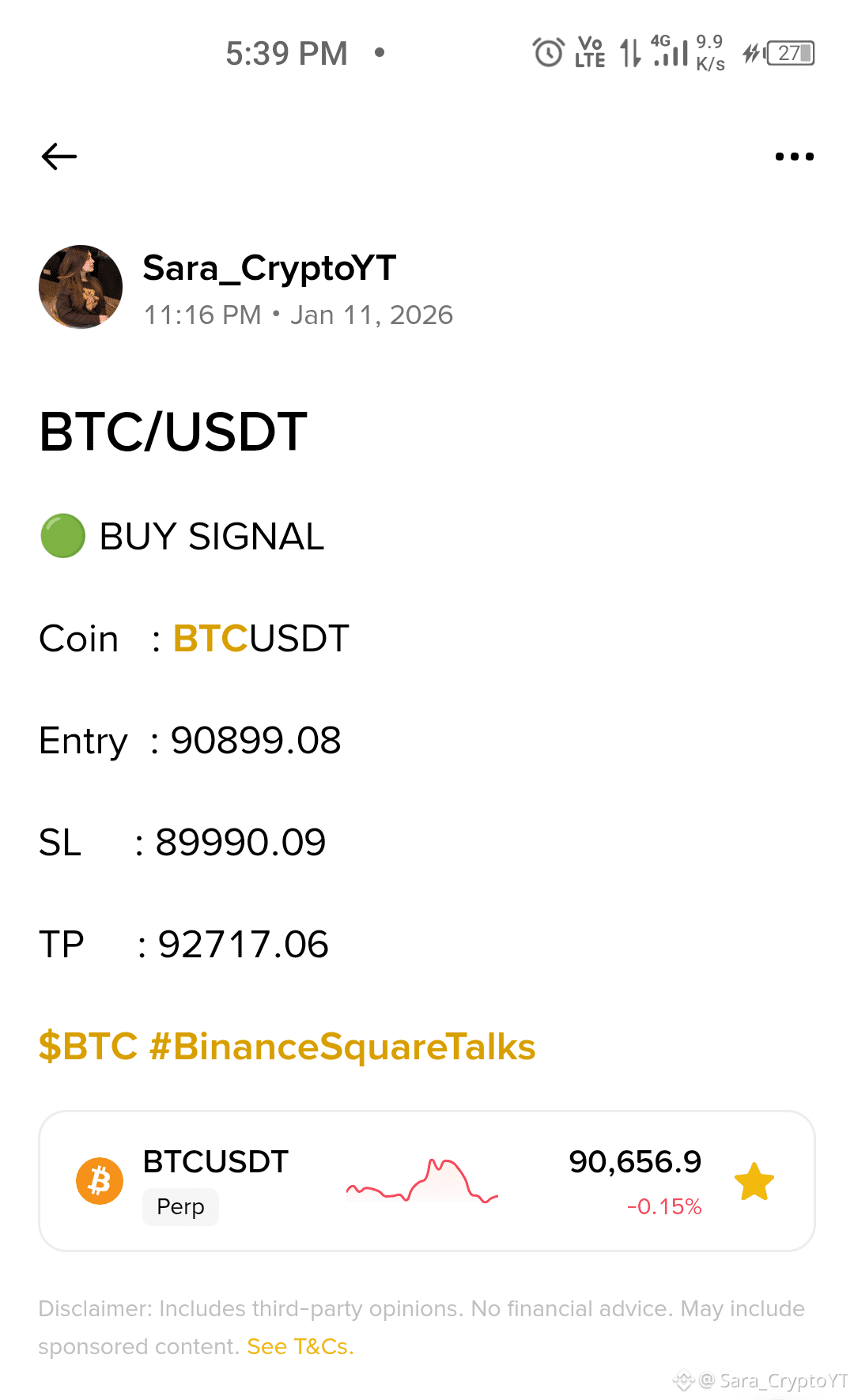The image size is (854, 1400).
Task: Tap the Sara_CryptoYT username
Action: pos(269,269)
